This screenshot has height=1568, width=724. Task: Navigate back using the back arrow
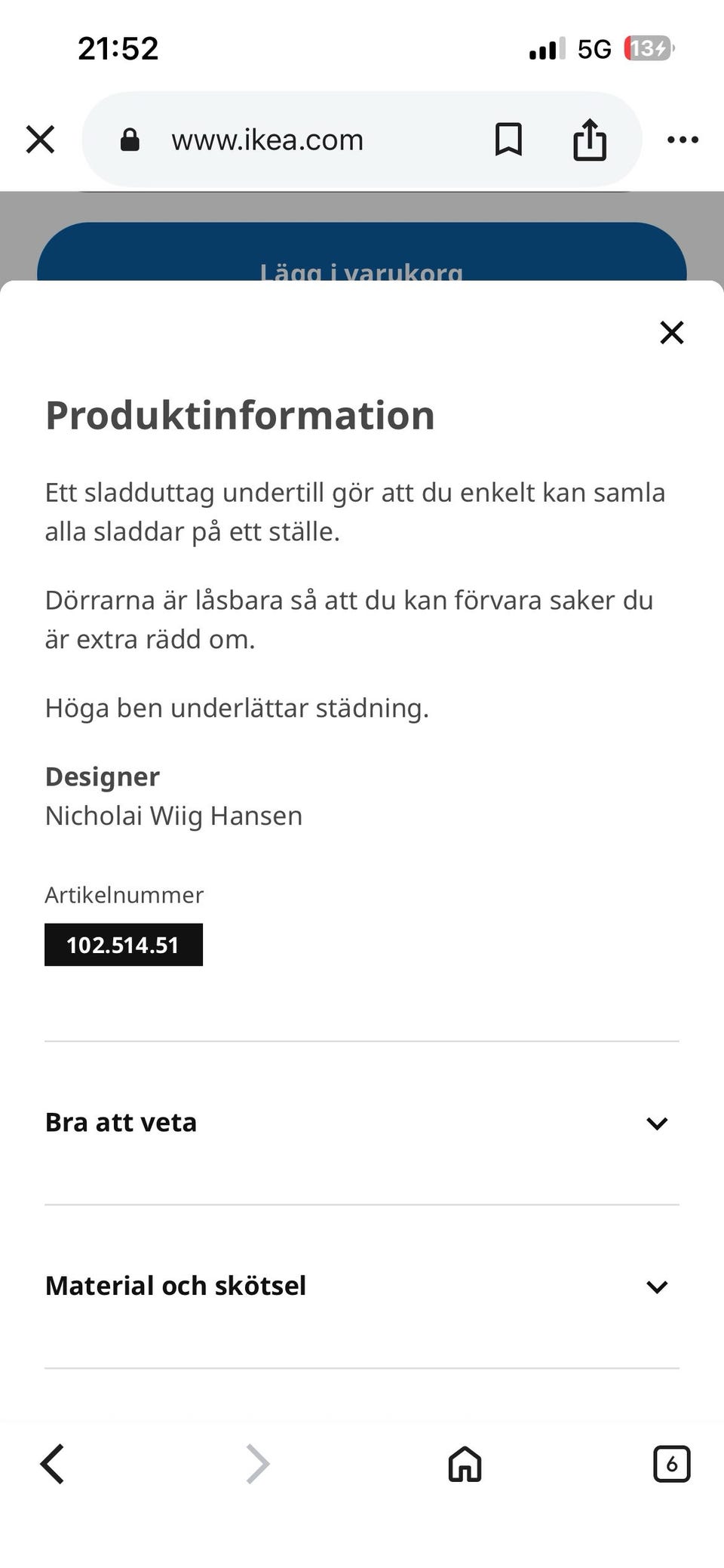click(51, 1465)
